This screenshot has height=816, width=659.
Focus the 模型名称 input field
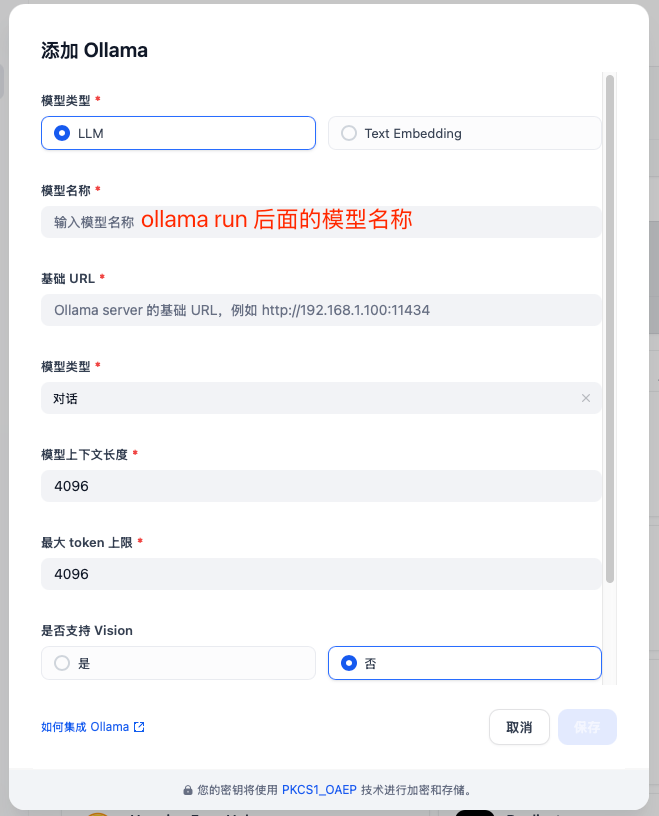click(x=320, y=222)
